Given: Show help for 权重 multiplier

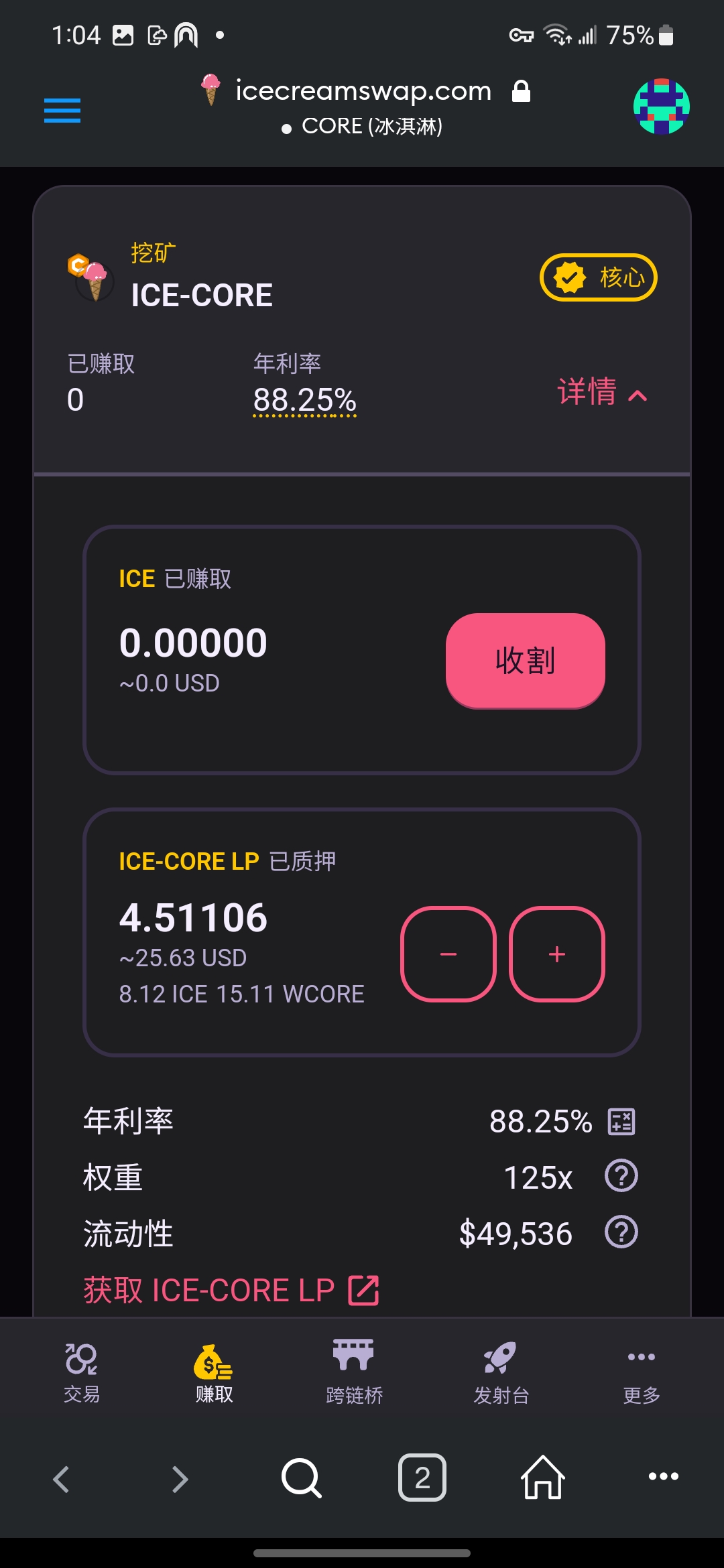Looking at the screenshot, I should 621,1176.
